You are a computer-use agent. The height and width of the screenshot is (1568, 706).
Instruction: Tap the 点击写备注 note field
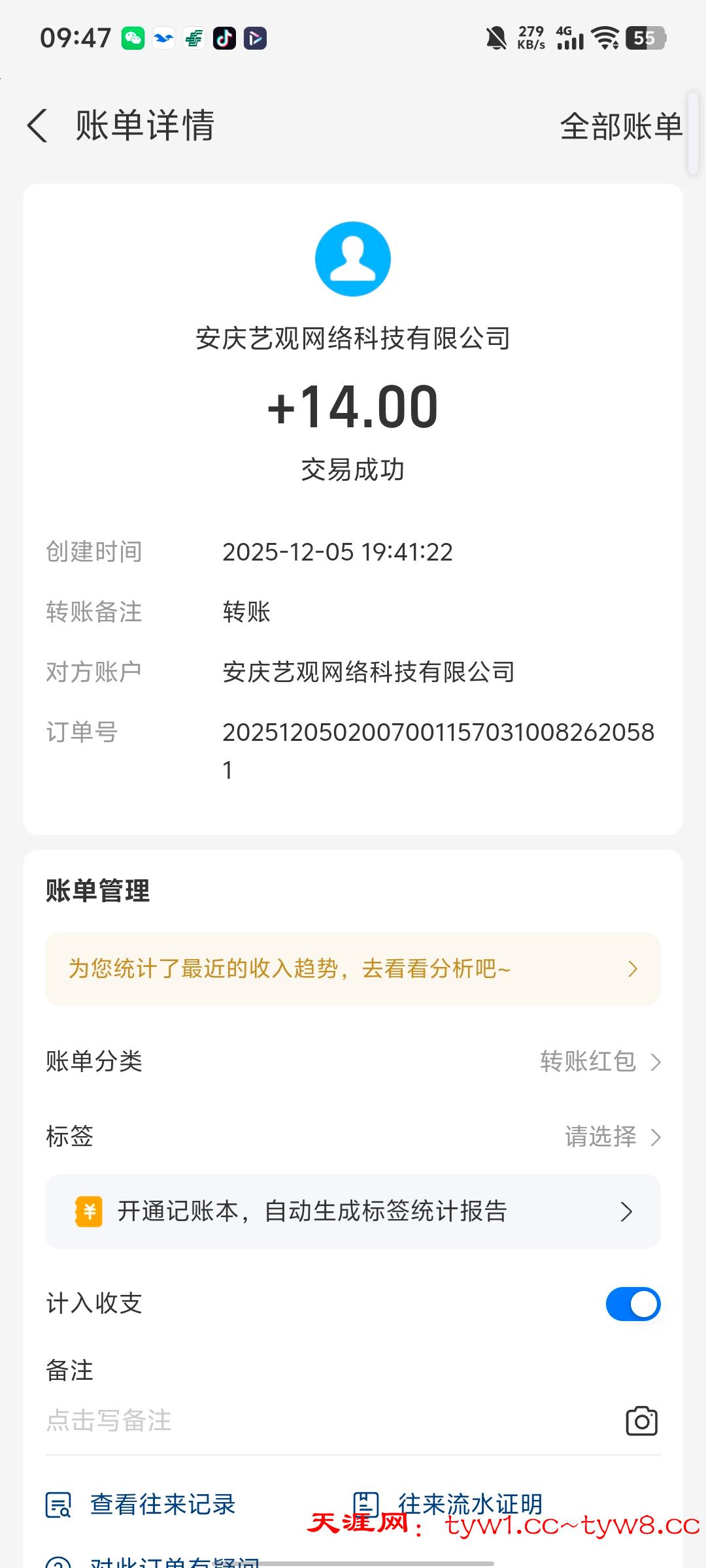pos(261,1421)
